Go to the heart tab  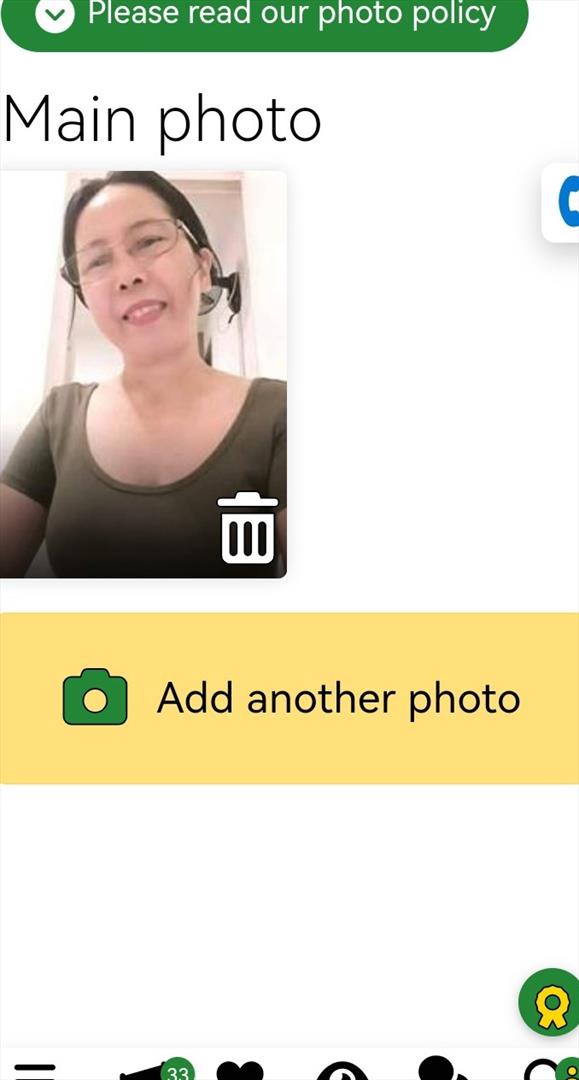240,1070
